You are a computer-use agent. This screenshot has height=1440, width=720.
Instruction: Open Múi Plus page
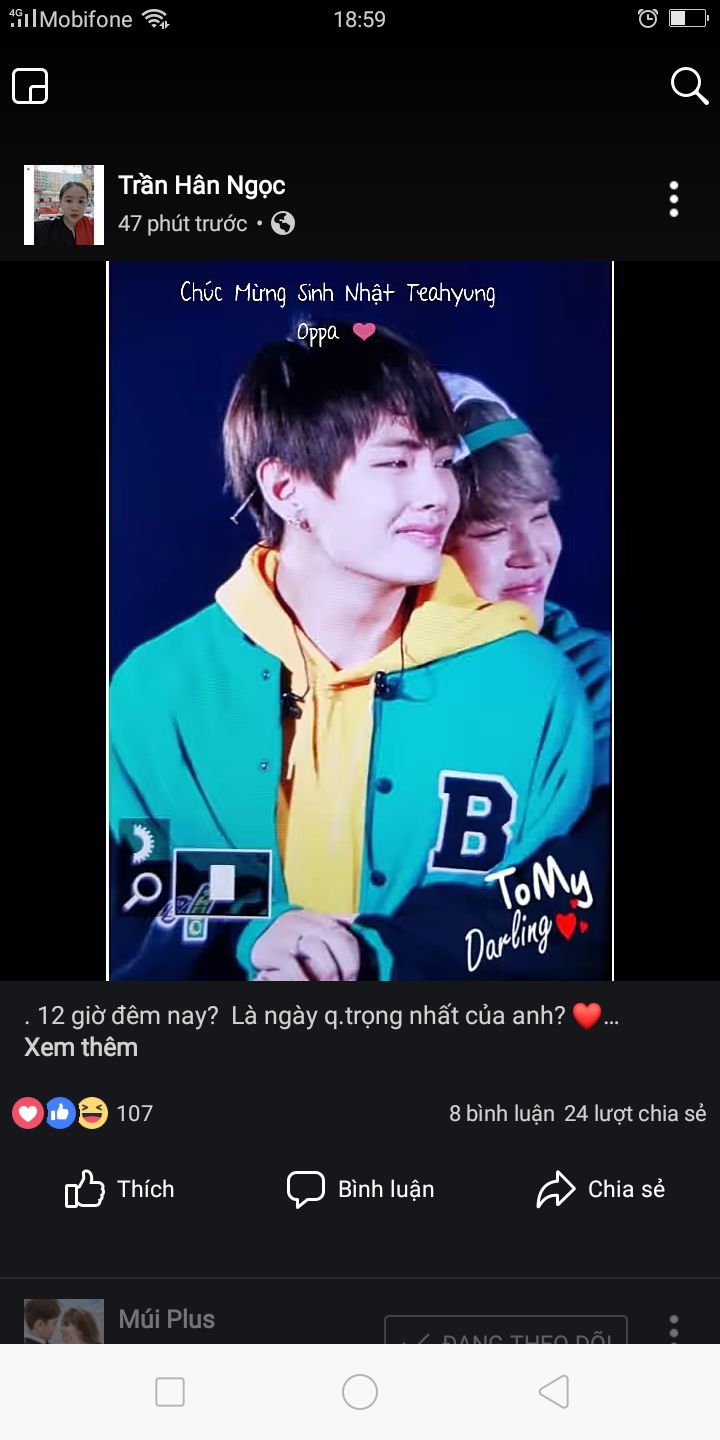click(x=167, y=1319)
